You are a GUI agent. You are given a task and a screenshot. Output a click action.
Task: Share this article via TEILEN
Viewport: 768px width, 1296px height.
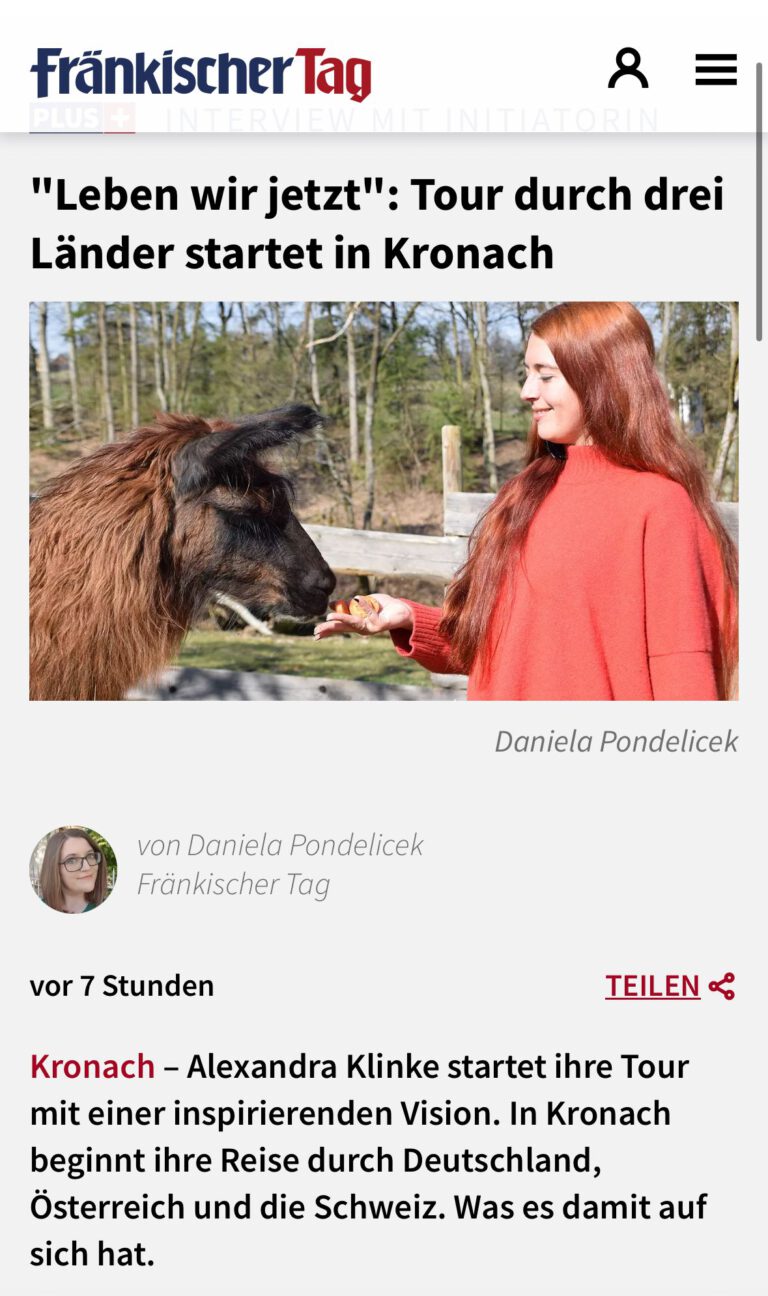tap(670, 986)
